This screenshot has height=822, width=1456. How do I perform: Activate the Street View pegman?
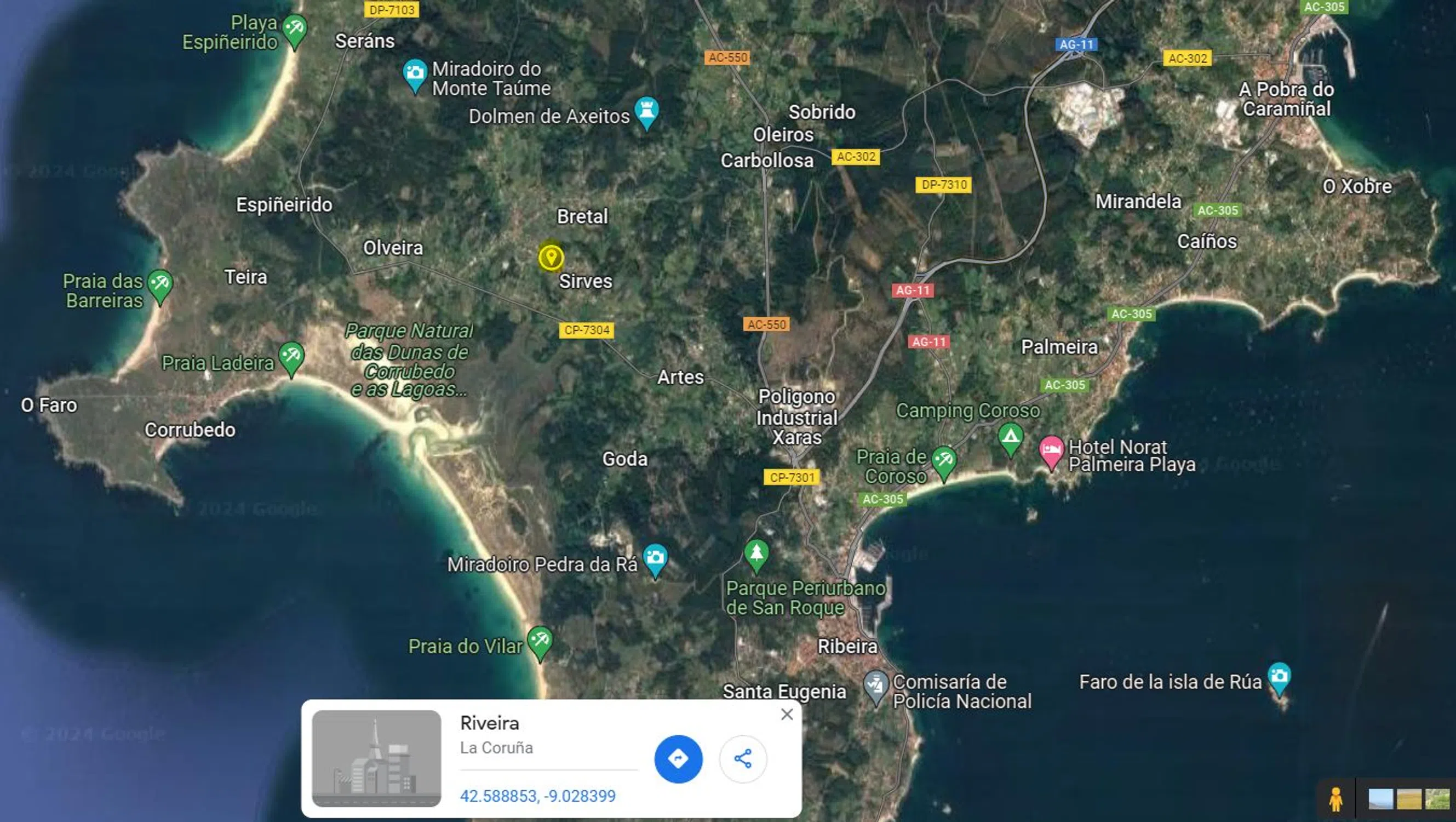click(x=1335, y=800)
